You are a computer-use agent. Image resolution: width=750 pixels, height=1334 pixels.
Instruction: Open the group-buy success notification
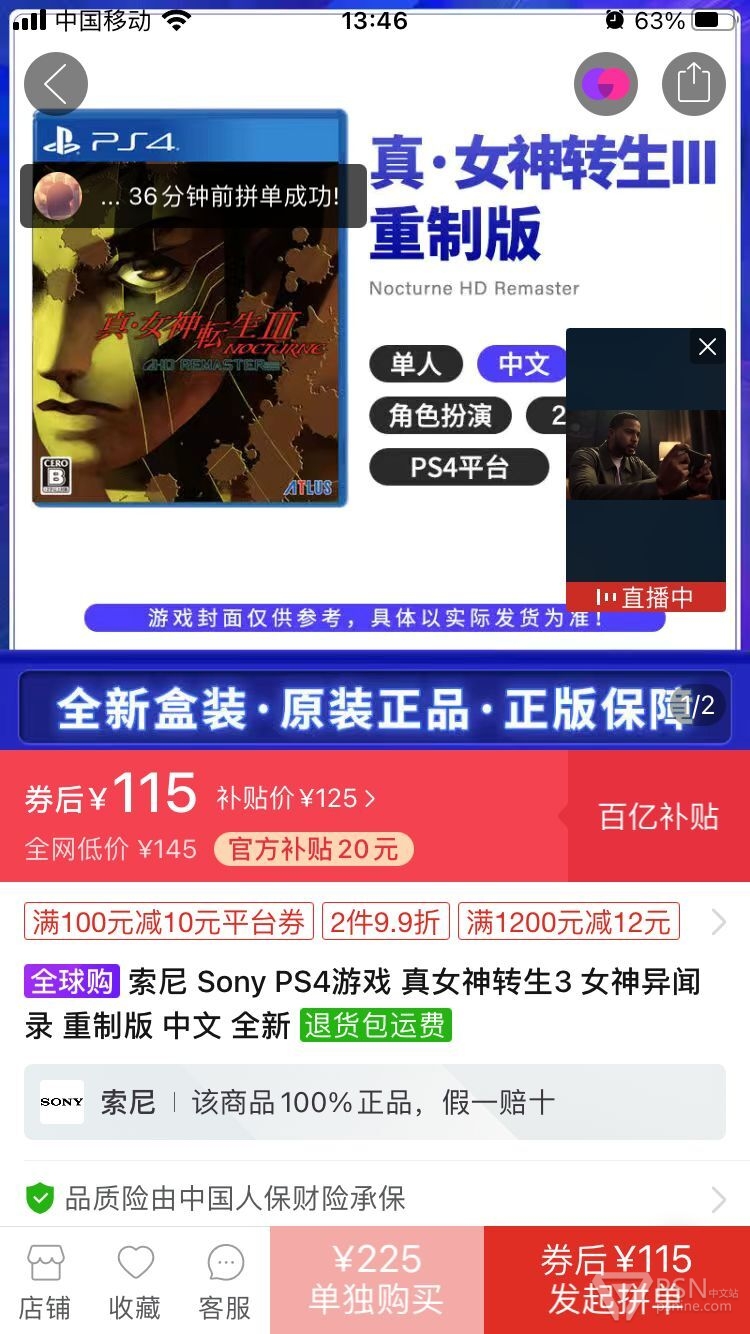pyautogui.click(x=193, y=196)
